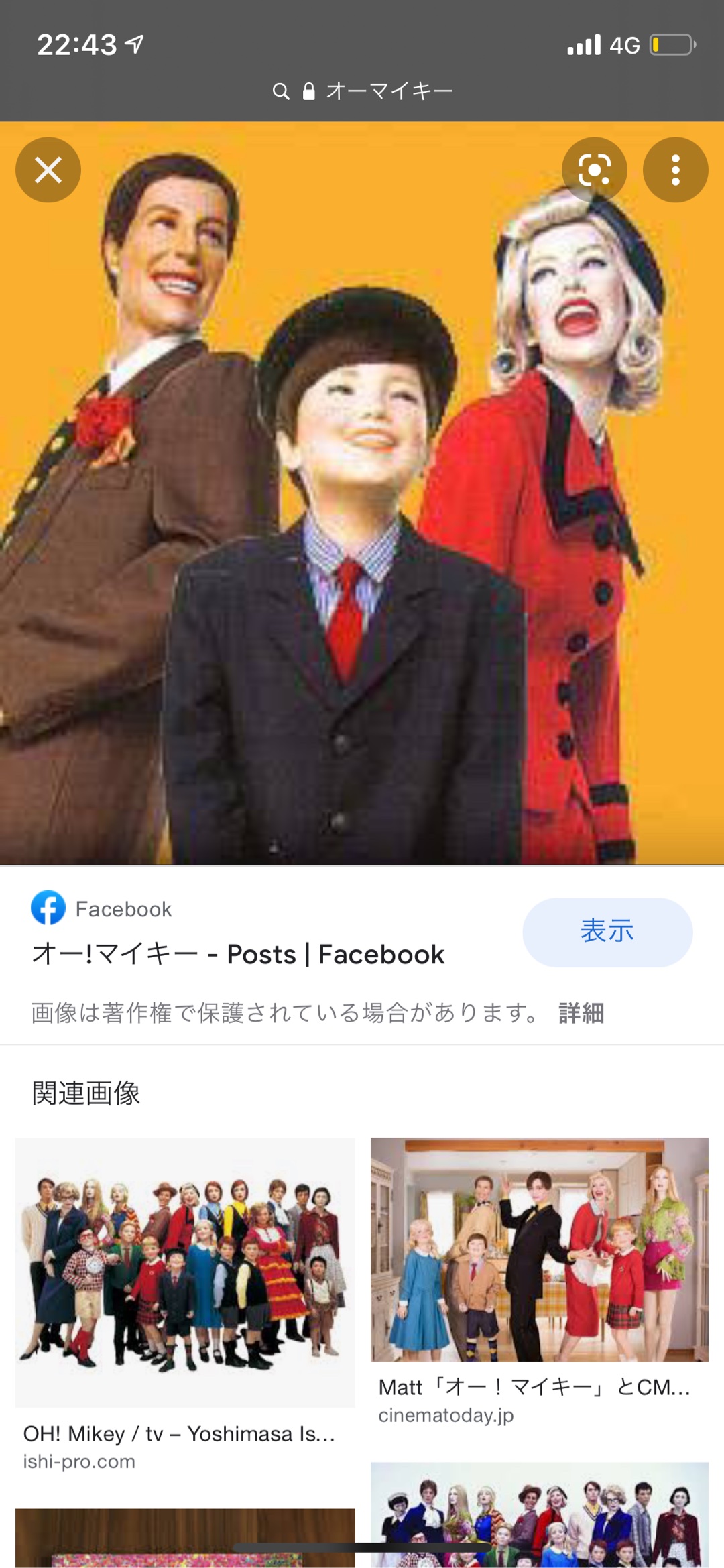The height and width of the screenshot is (1568, 724).
Task: Open 詳細 for copyright info
Action: coord(581,1013)
